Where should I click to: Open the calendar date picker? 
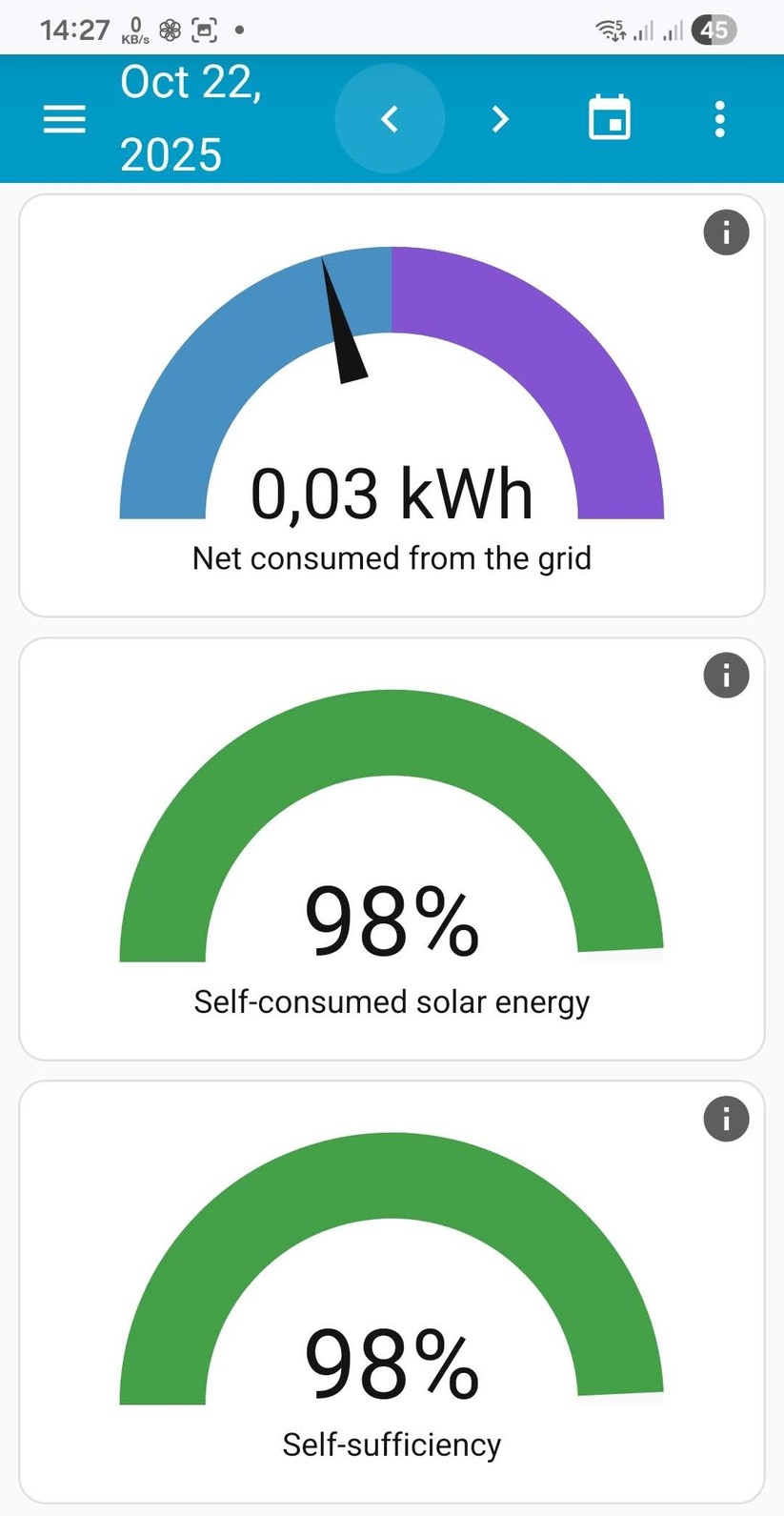(610, 118)
